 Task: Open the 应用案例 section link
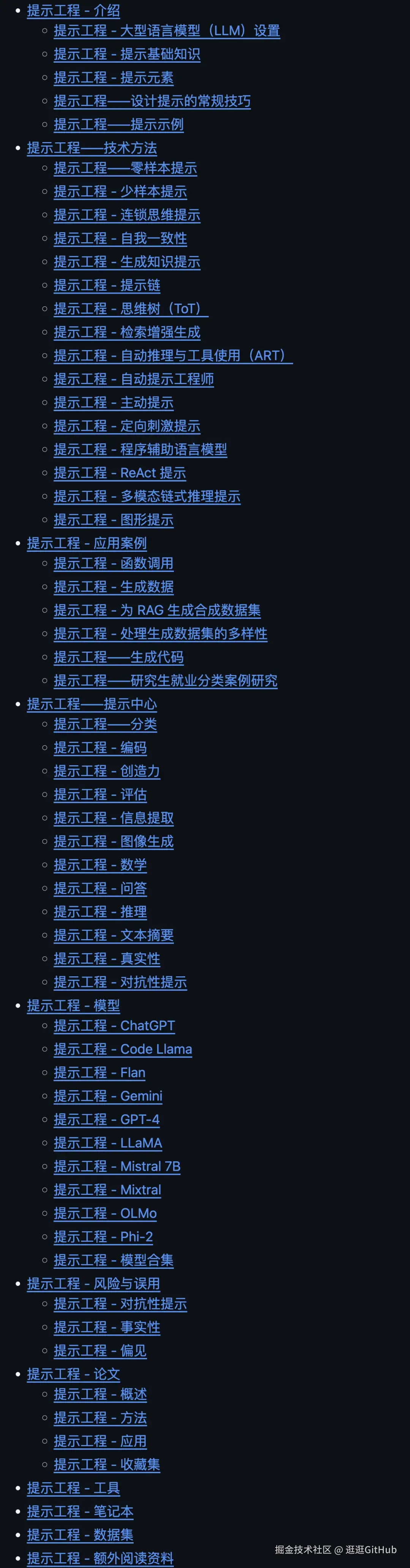[87, 543]
